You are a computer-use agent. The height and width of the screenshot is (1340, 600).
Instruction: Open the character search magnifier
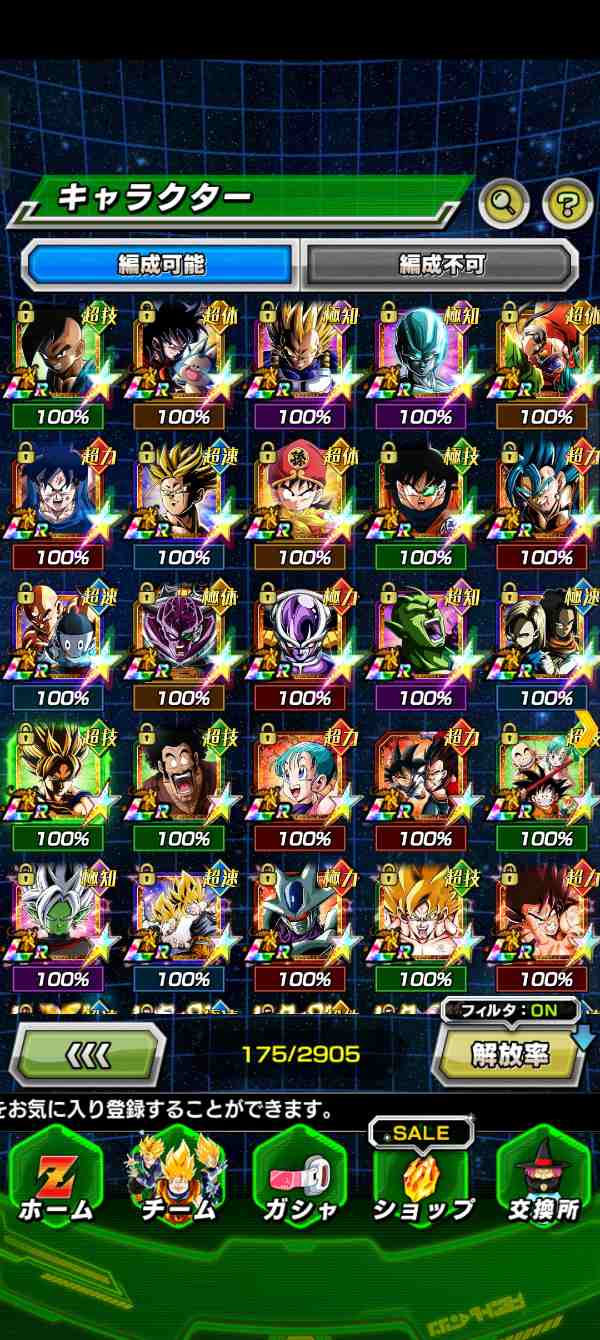click(504, 204)
